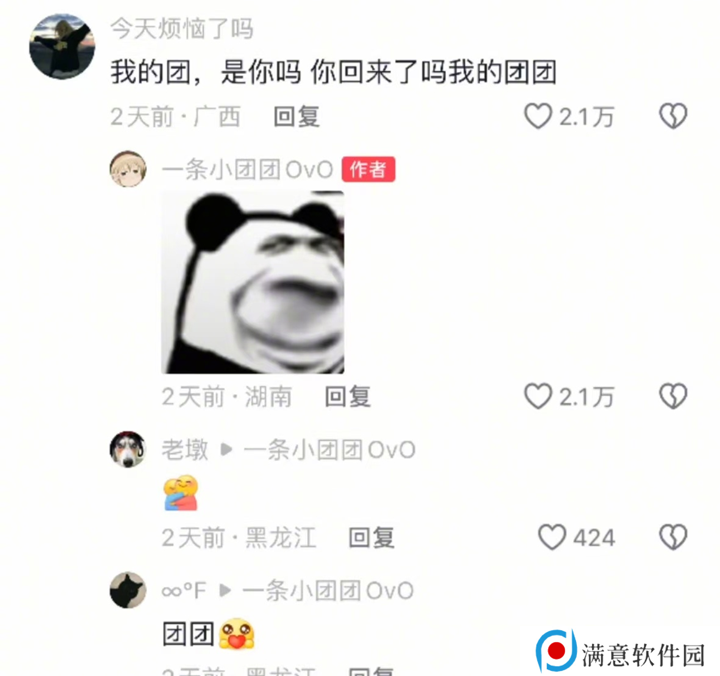The height and width of the screenshot is (676, 720).
Task: Open the ∞°F user's avatar
Action: tap(127, 590)
